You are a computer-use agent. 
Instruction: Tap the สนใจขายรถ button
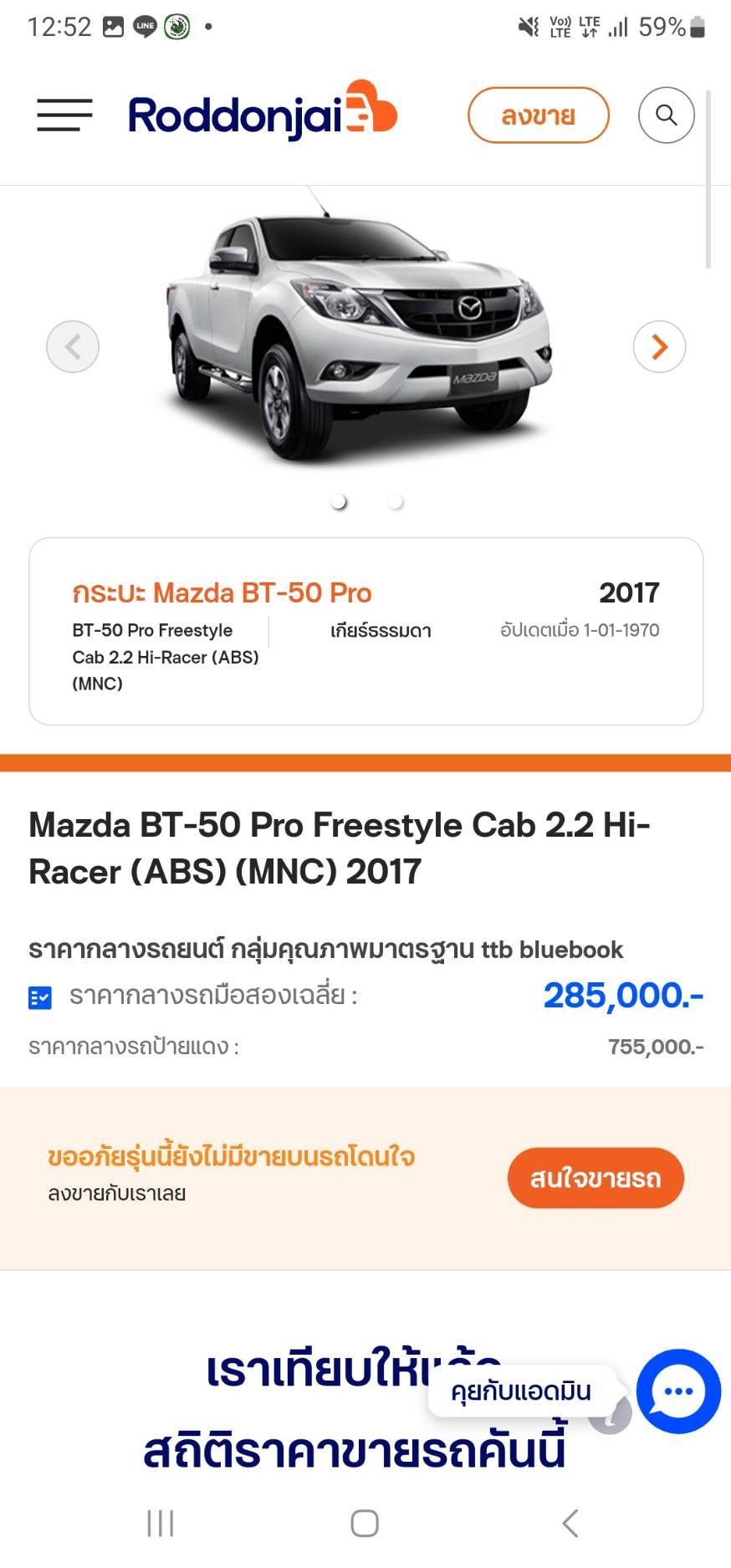[x=595, y=1178]
